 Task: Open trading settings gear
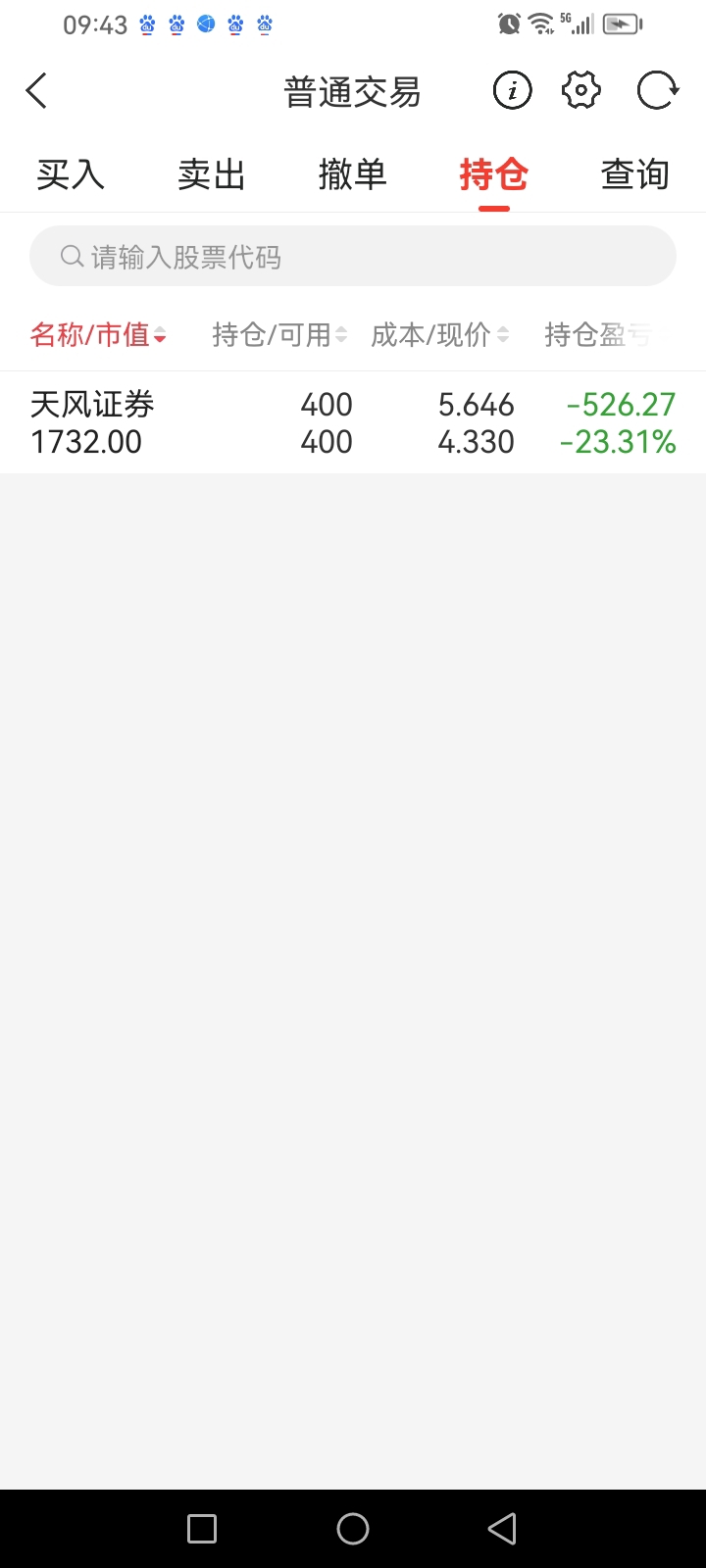(x=580, y=91)
